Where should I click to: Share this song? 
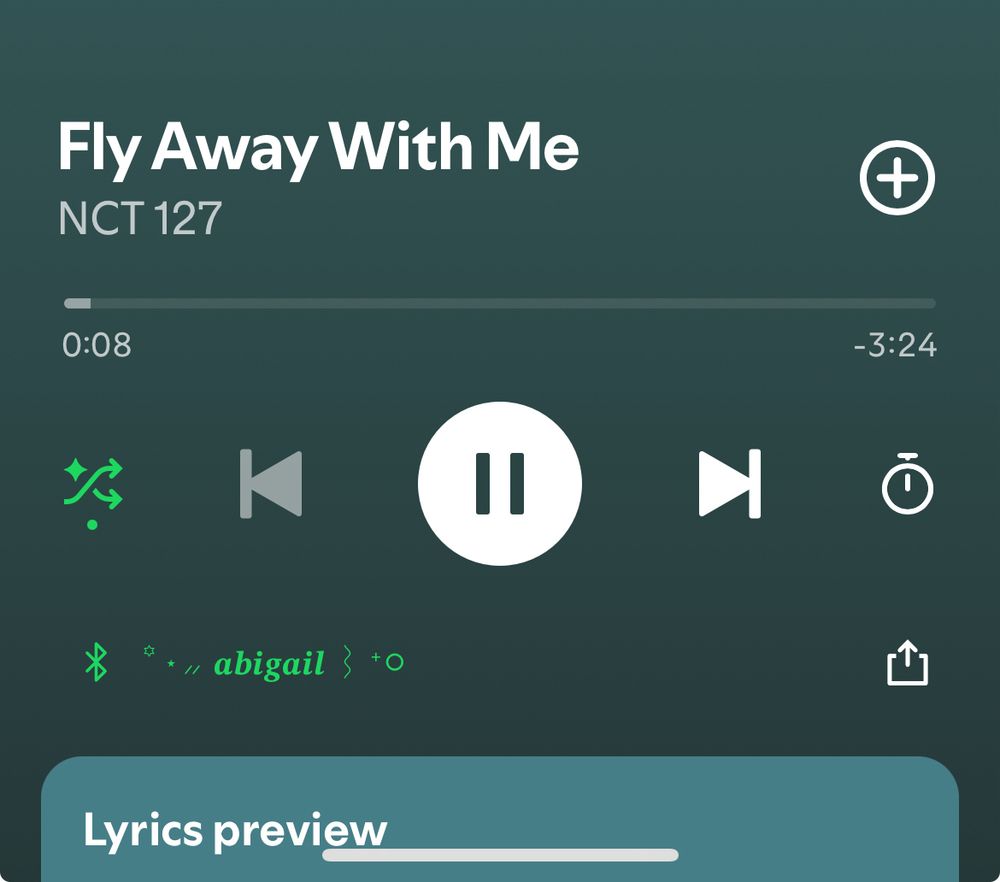click(x=907, y=663)
